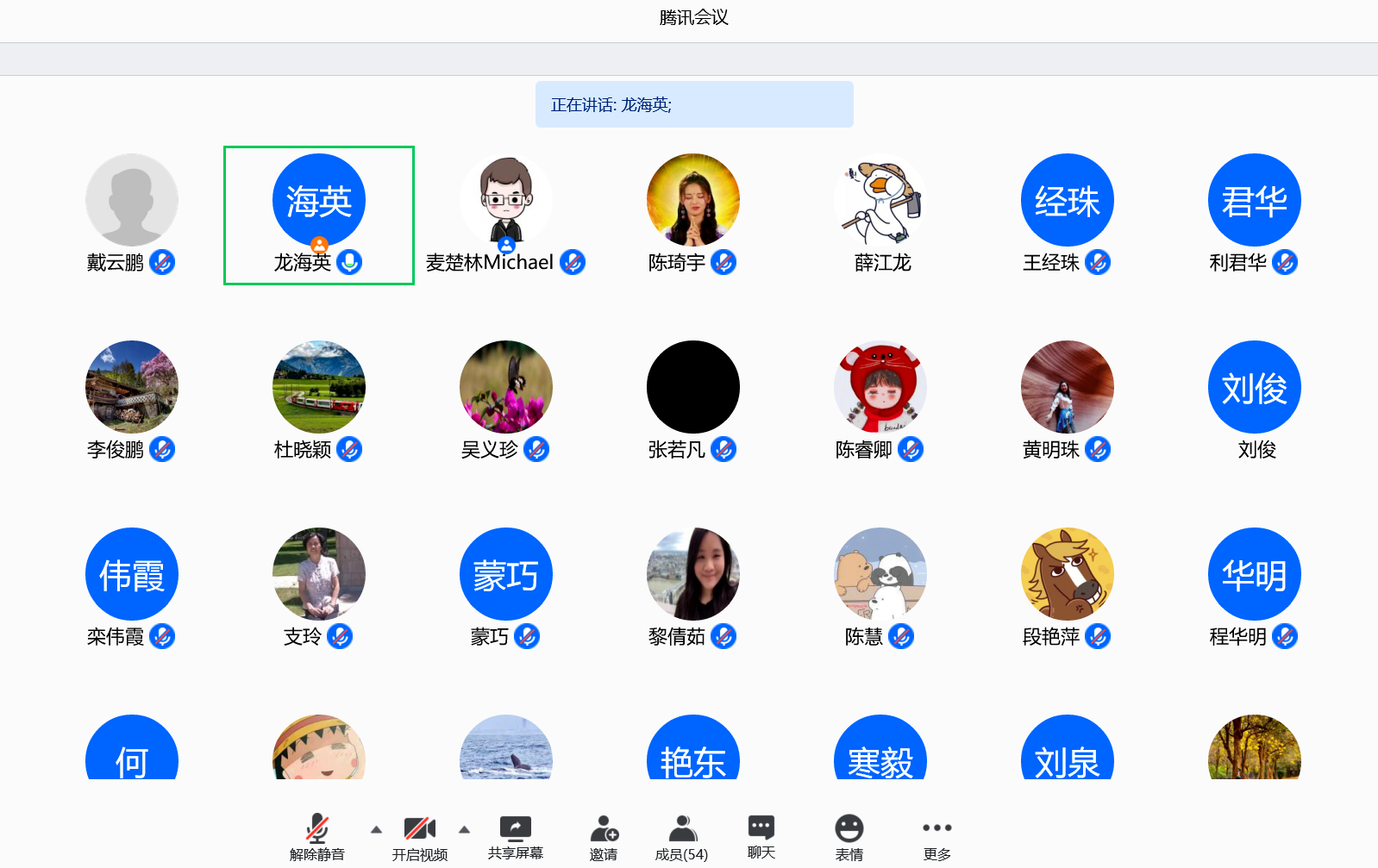Open the 更多 more options menu

pos(936,836)
